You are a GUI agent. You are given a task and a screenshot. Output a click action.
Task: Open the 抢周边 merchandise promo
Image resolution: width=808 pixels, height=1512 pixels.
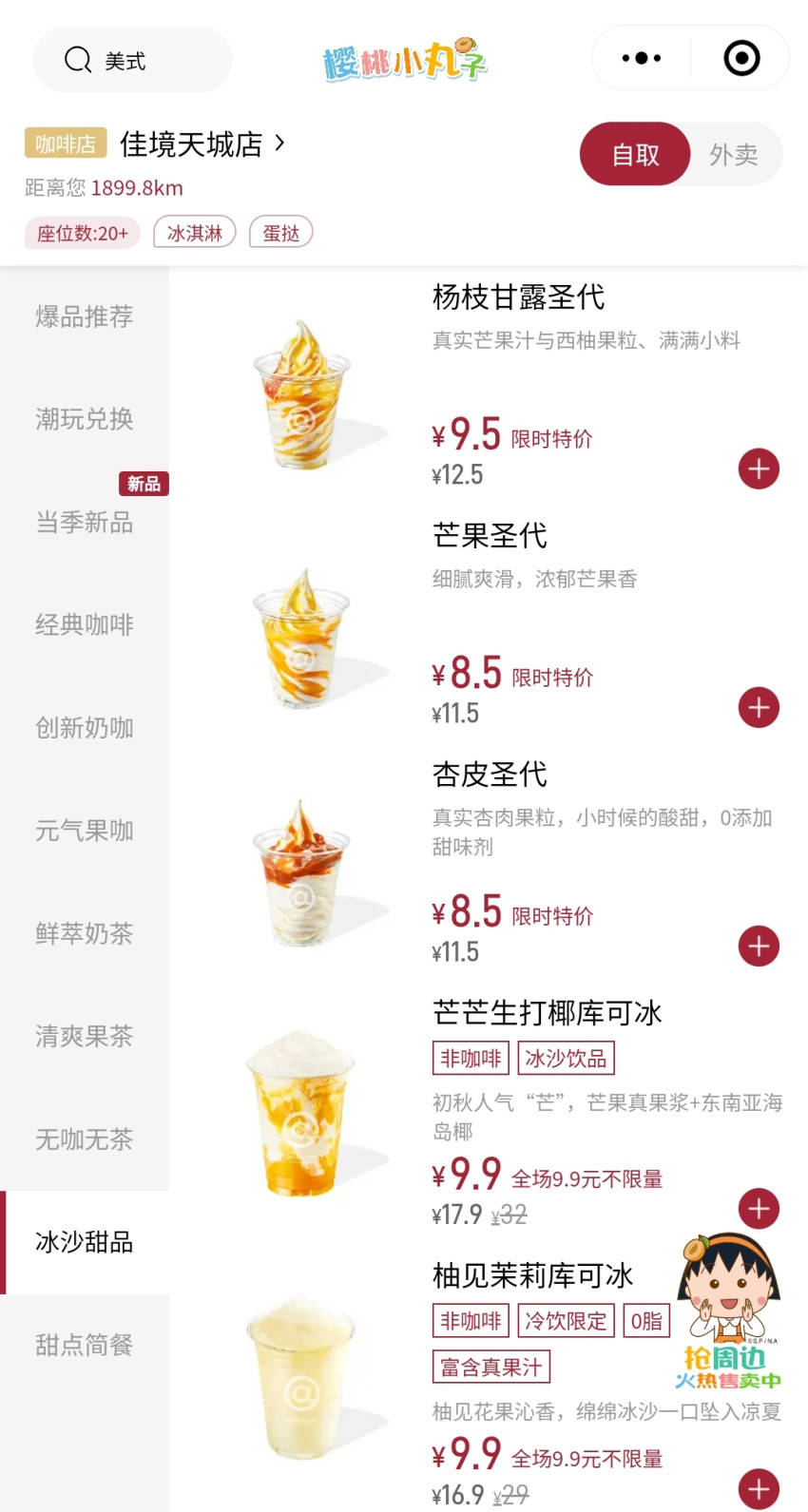(x=728, y=1313)
